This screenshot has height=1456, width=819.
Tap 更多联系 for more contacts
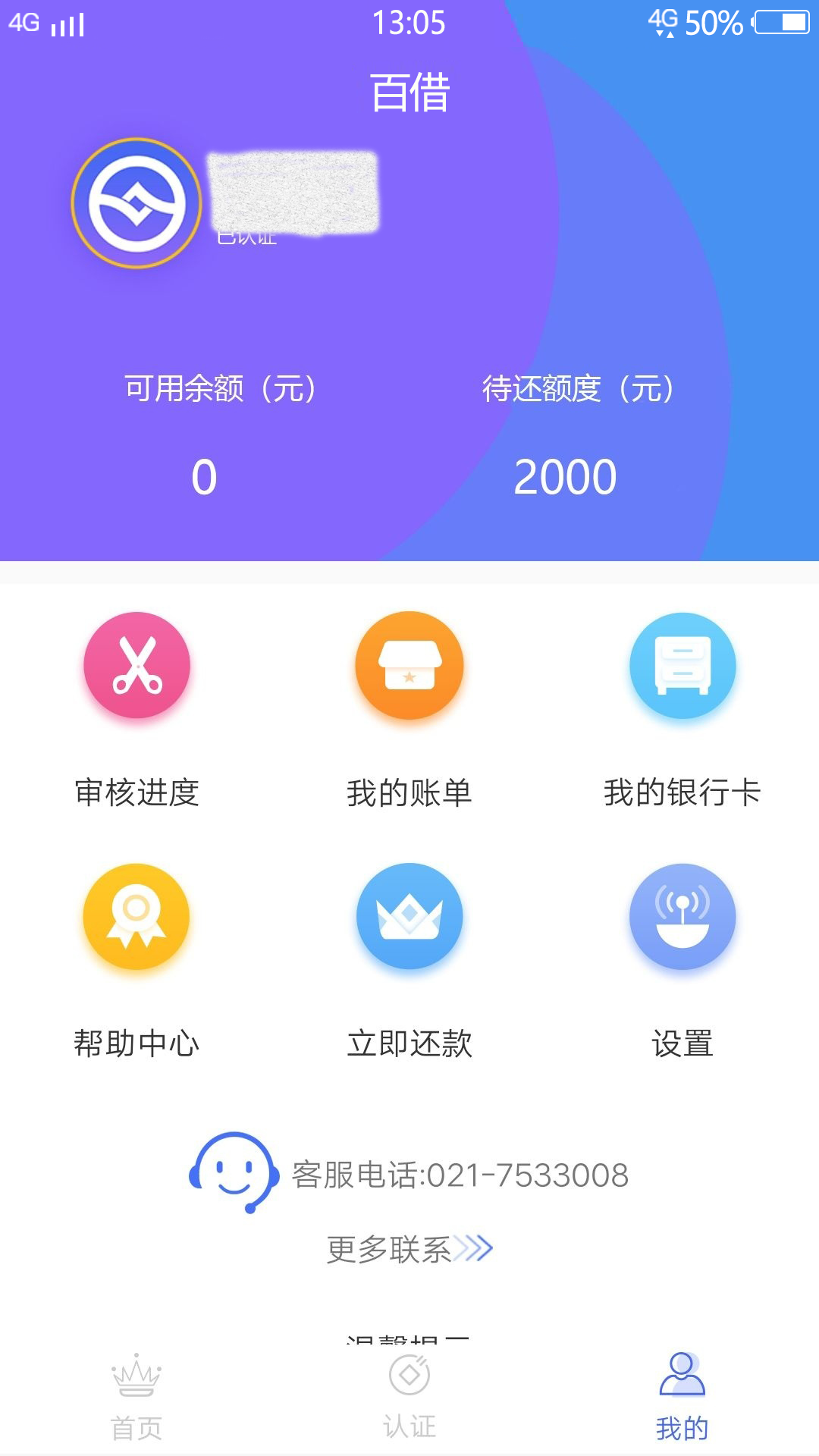pos(409,1249)
